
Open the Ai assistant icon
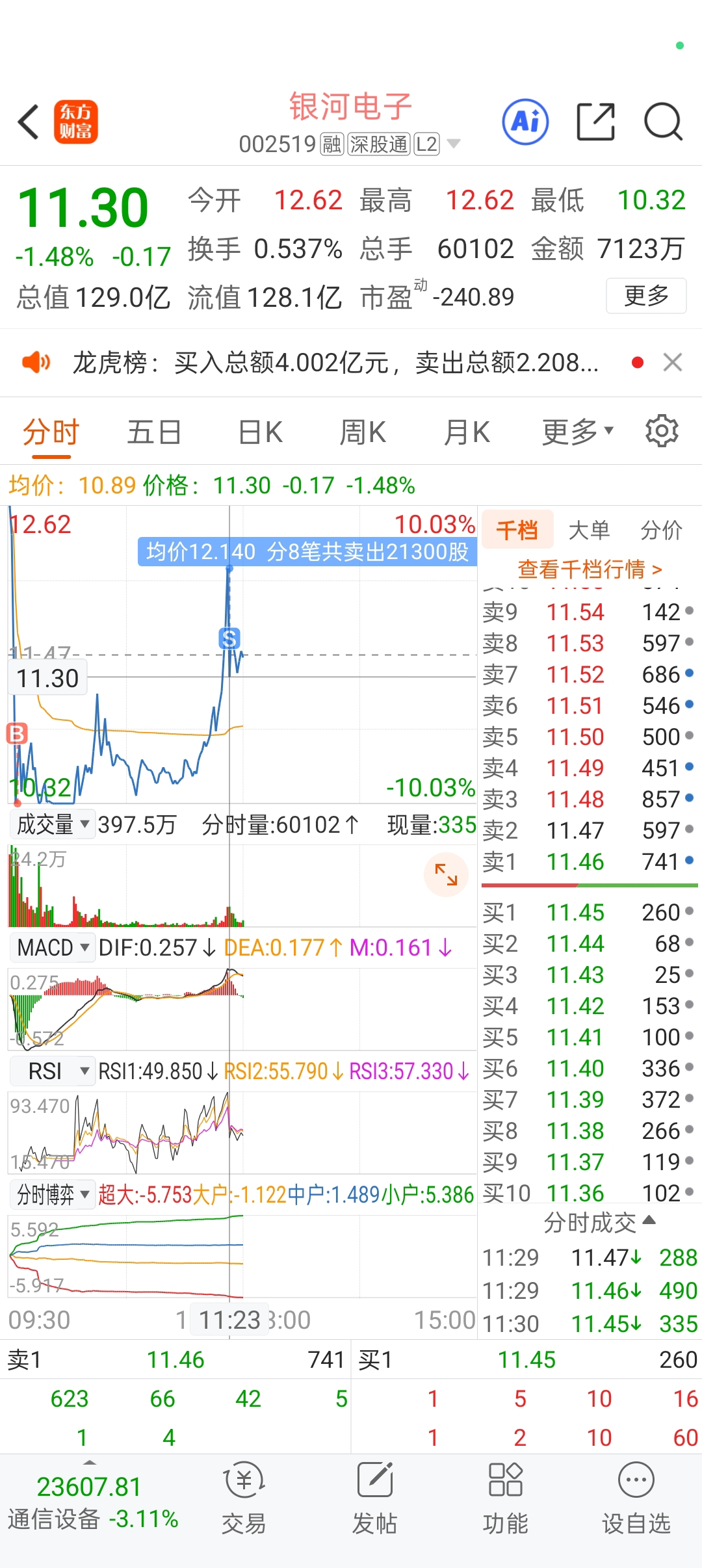coord(525,122)
